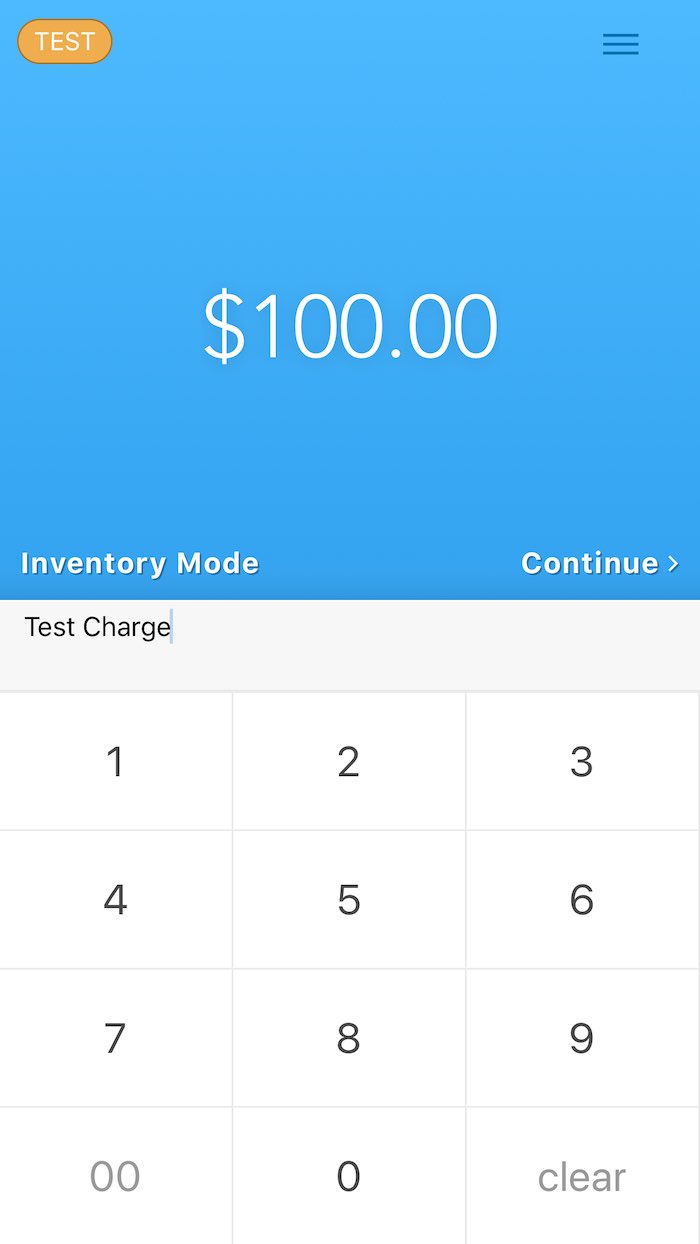Tap Continue to proceed with charge
Screen dimensions: 700x1244
600,563
